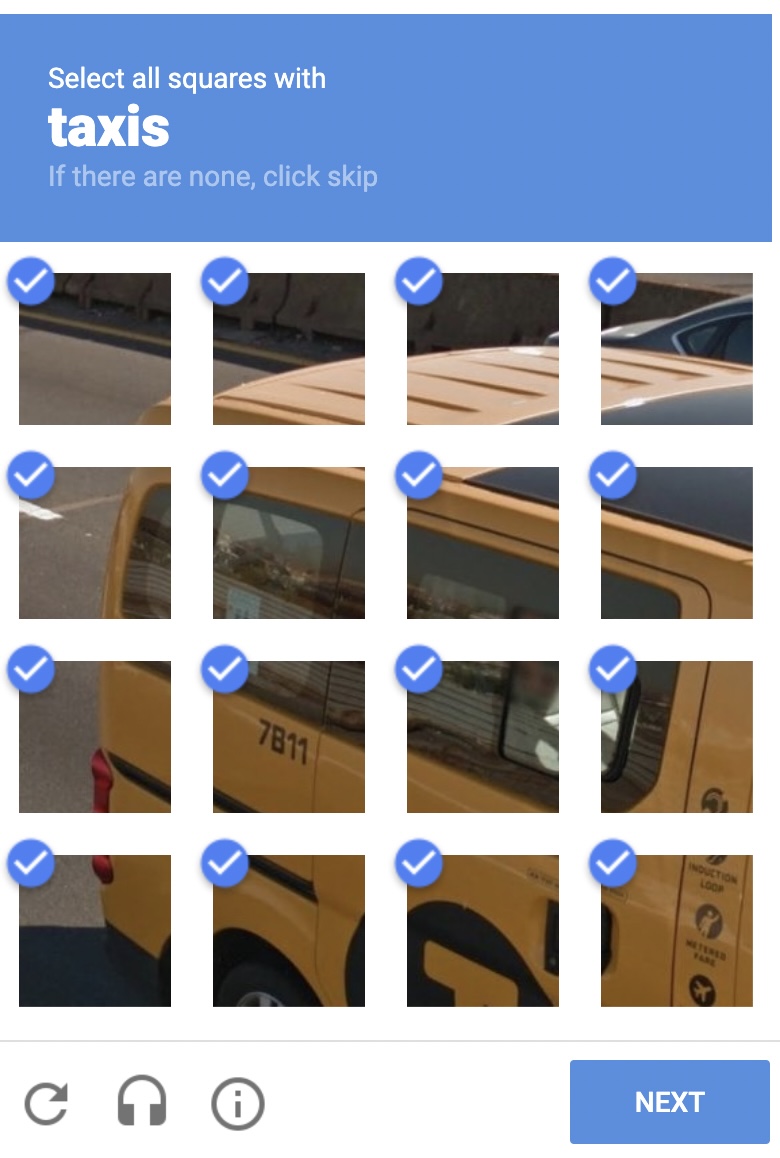Uncheck the tile with the dark car
Image resolution: width=780 pixels, height=1158 pixels.
(x=676, y=348)
